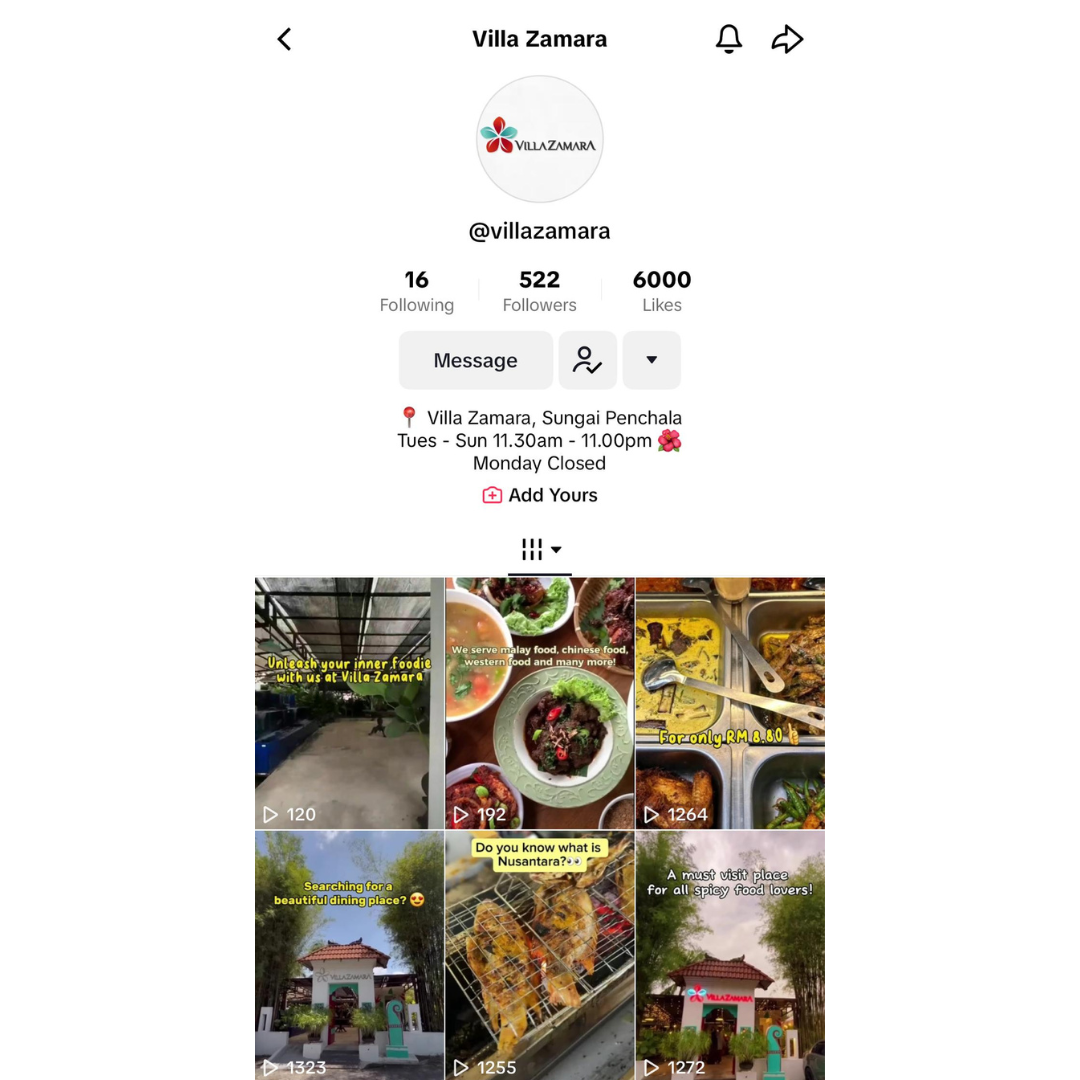Open the Villa Zamara profile picture
Image resolution: width=1080 pixels, height=1080 pixels.
[x=540, y=140]
